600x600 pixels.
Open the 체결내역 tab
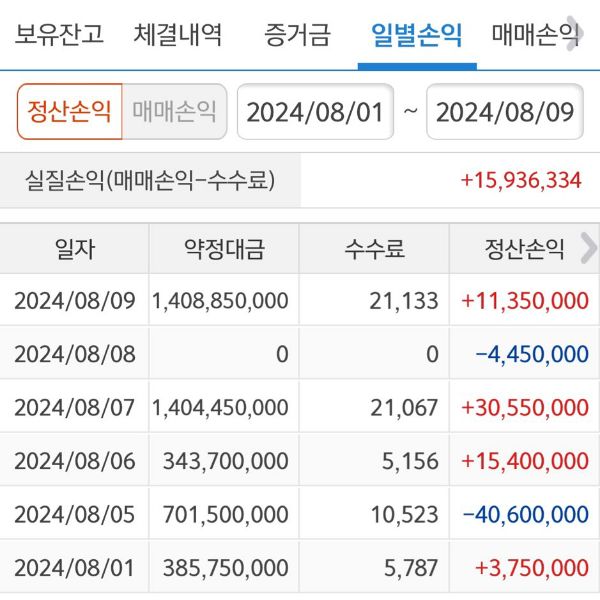click(178, 35)
